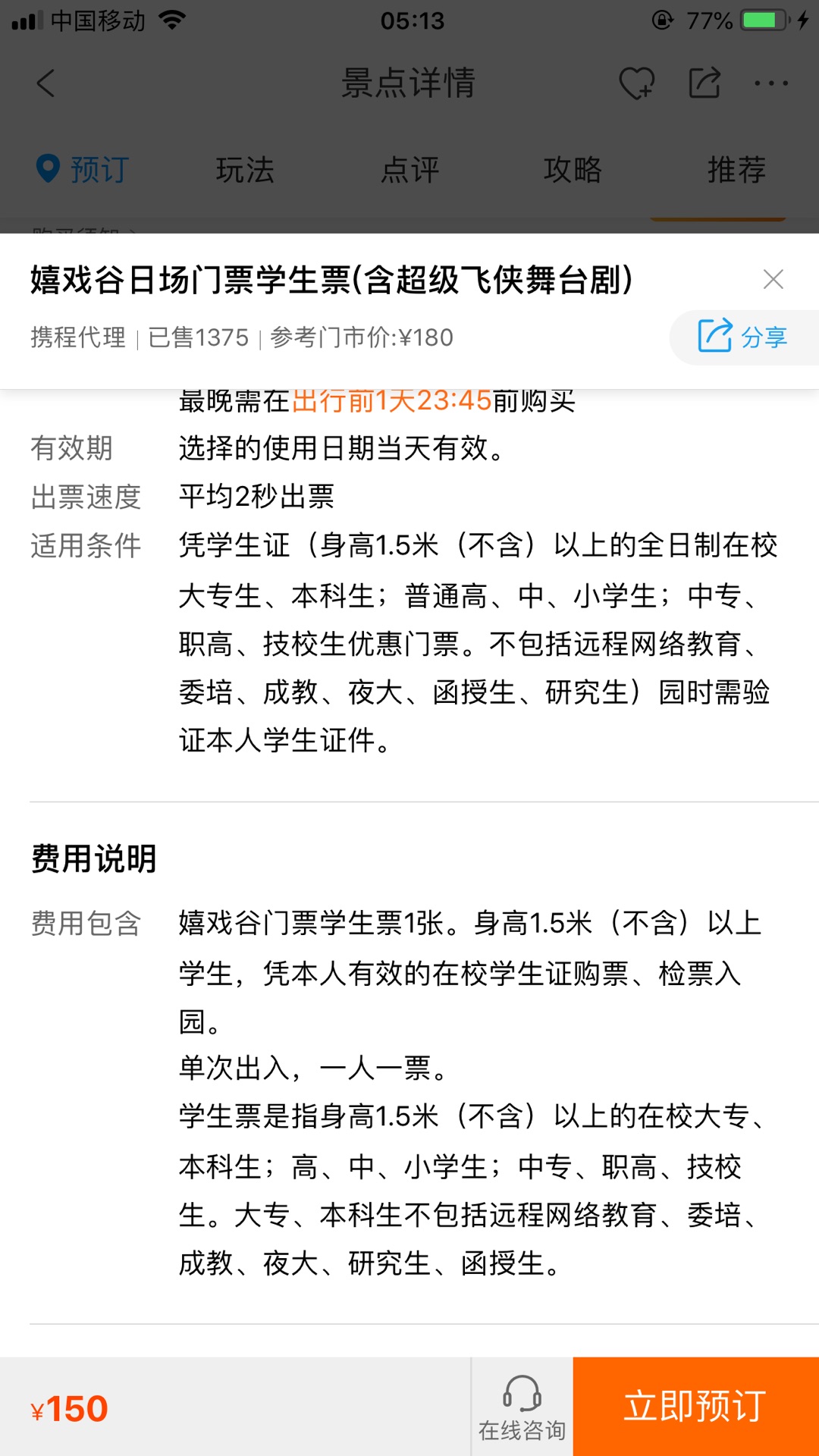Image resolution: width=819 pixels, height=1456 pixels.
Task: Open the three-dot overflow menu
Action: 771,83
